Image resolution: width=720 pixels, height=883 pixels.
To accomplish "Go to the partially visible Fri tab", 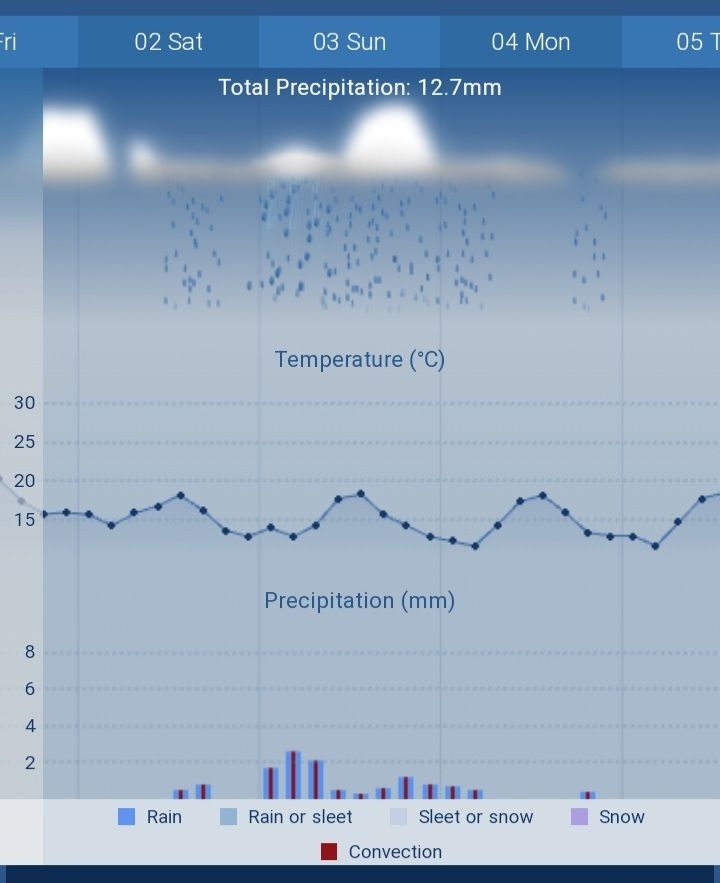I will coord(20,42).
